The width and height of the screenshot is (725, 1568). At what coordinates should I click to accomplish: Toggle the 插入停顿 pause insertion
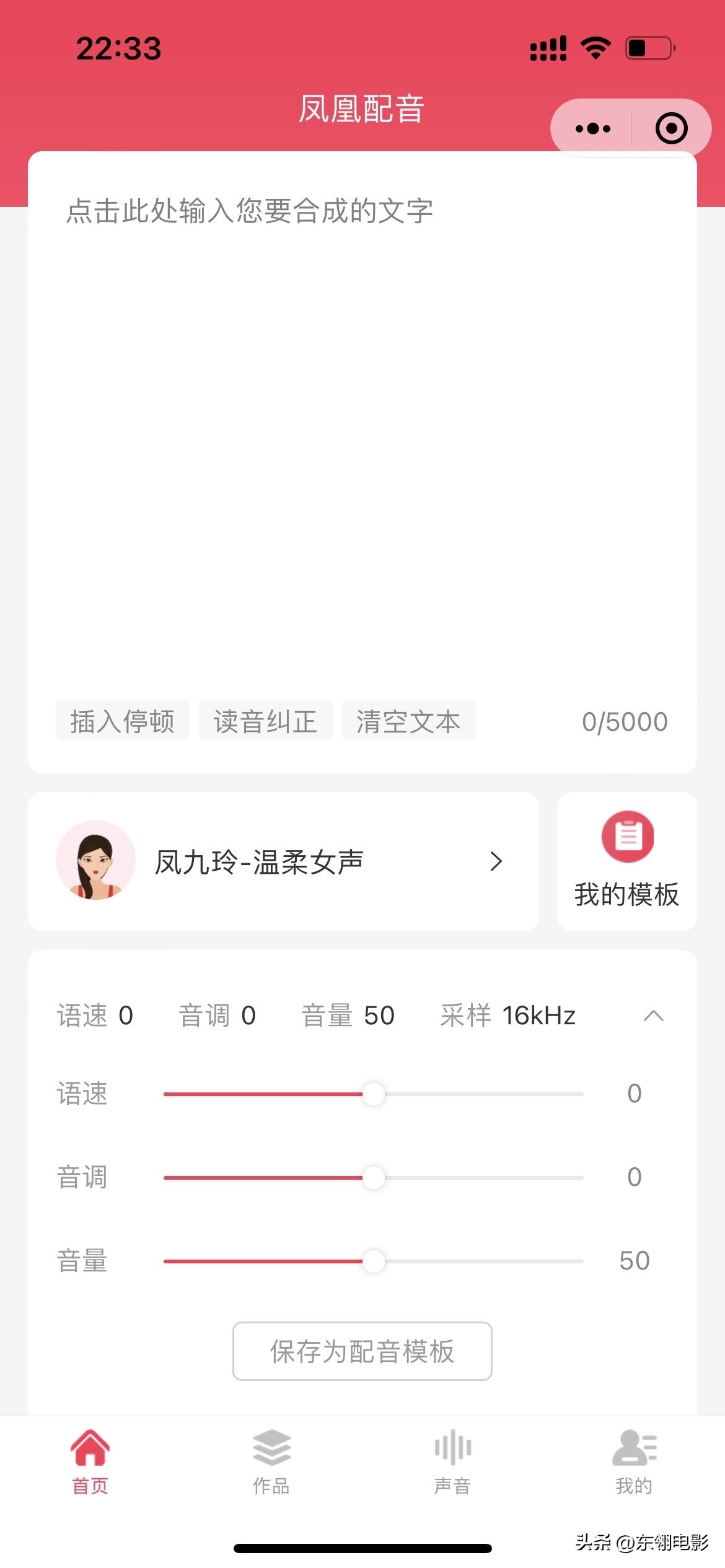[x=122, y=720]
